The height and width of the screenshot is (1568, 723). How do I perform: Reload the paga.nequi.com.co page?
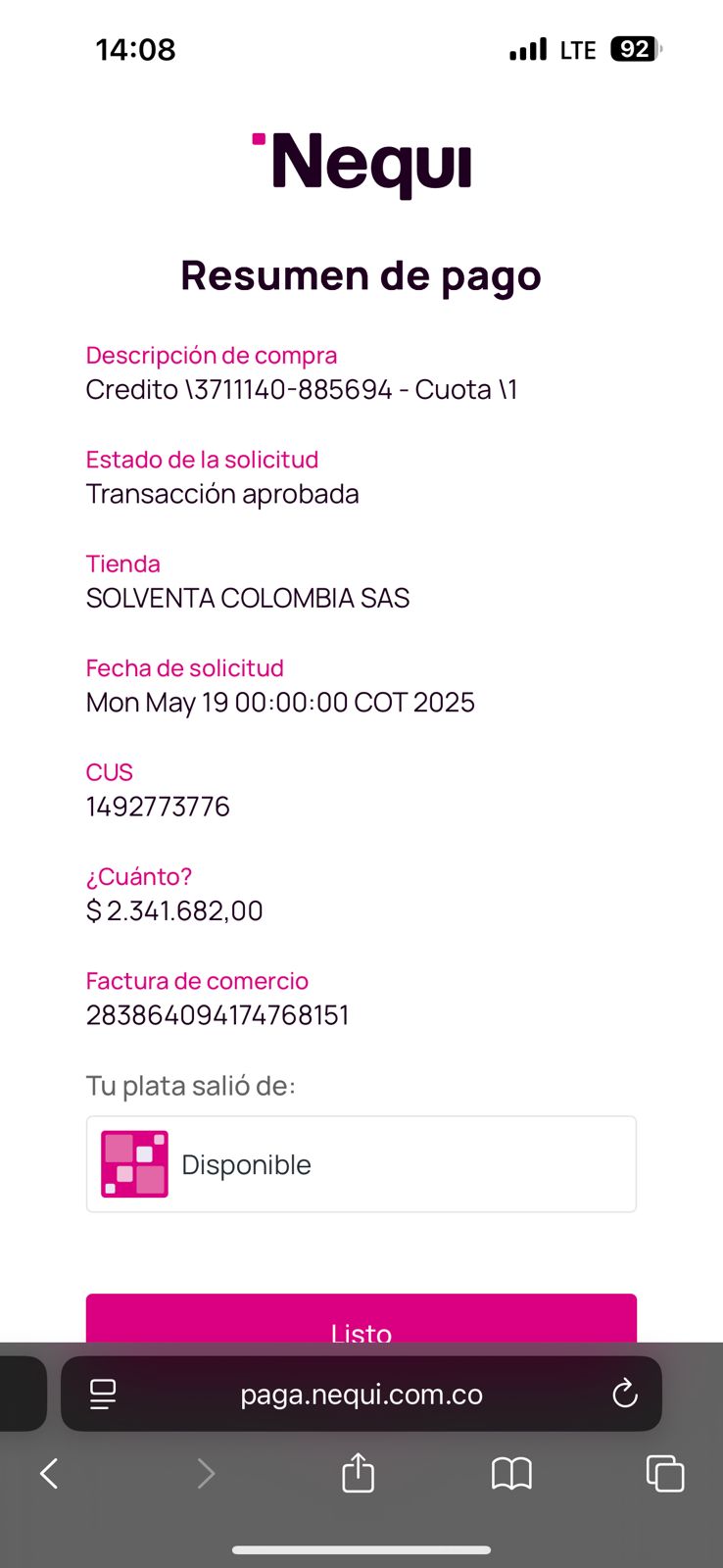(x=624, y=1394)
